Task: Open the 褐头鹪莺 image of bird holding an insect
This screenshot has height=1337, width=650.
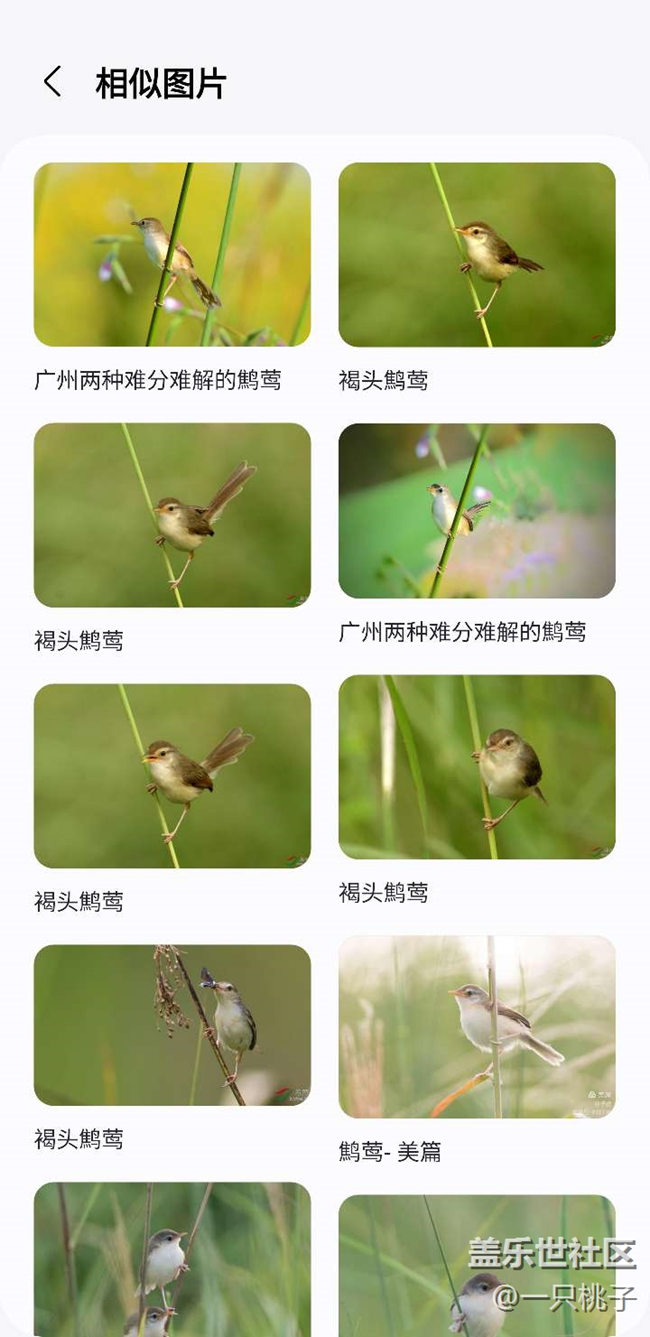Action: [x=172, y=1025]
